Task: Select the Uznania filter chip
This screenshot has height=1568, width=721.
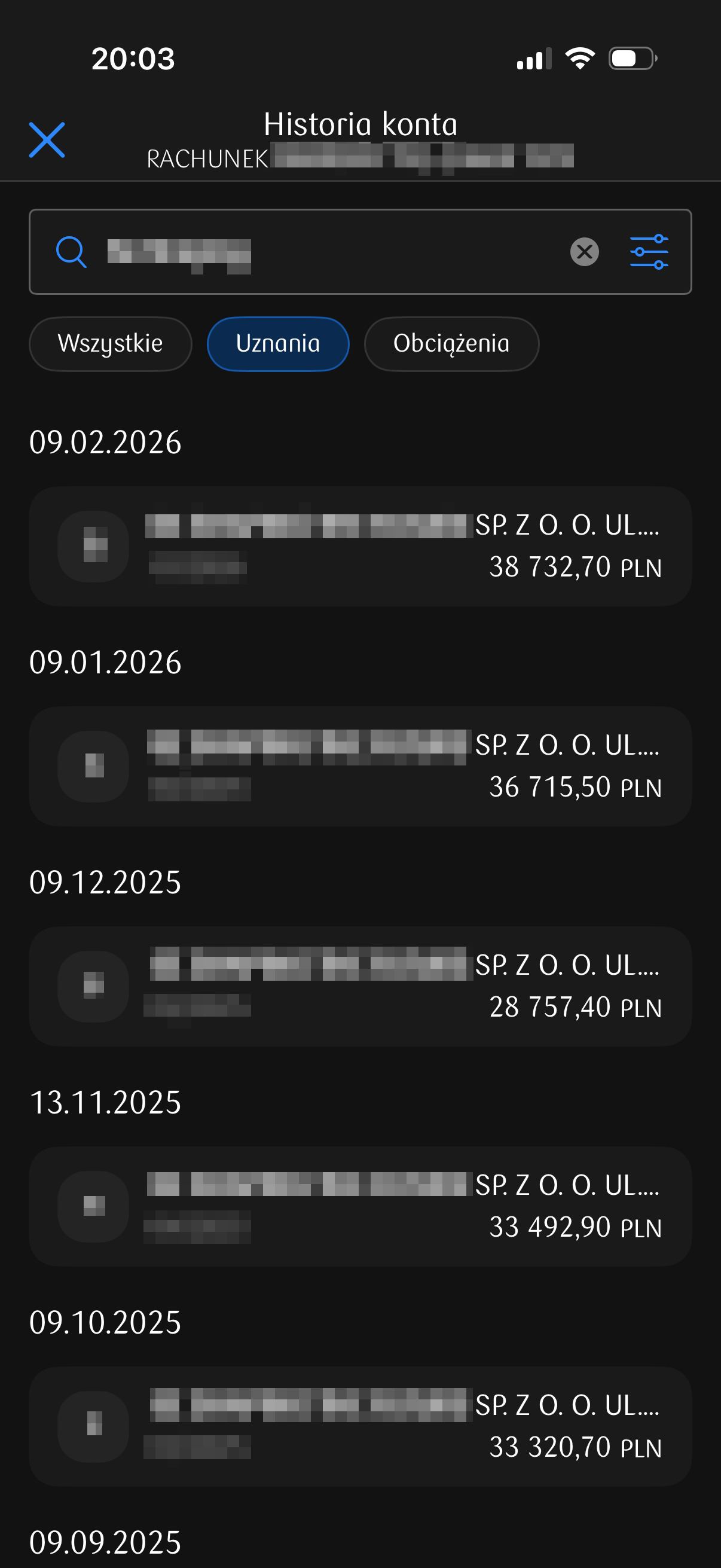Action: [278, 344]
